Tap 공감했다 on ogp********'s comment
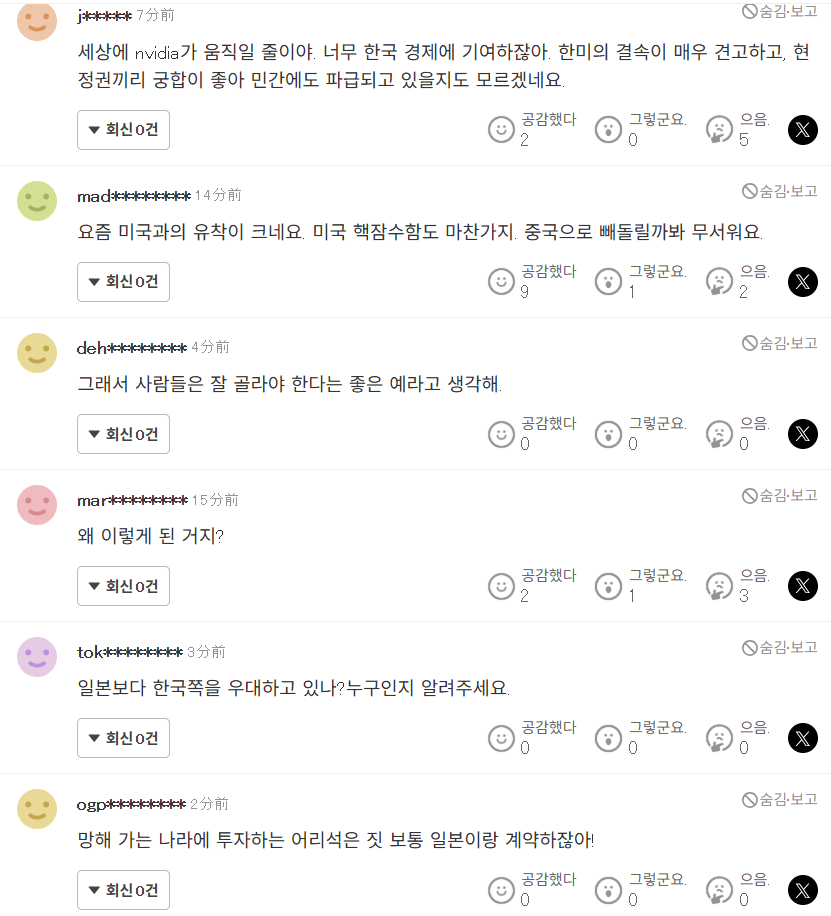The width and height of the screenshot is (831, 916). point(501,890)
